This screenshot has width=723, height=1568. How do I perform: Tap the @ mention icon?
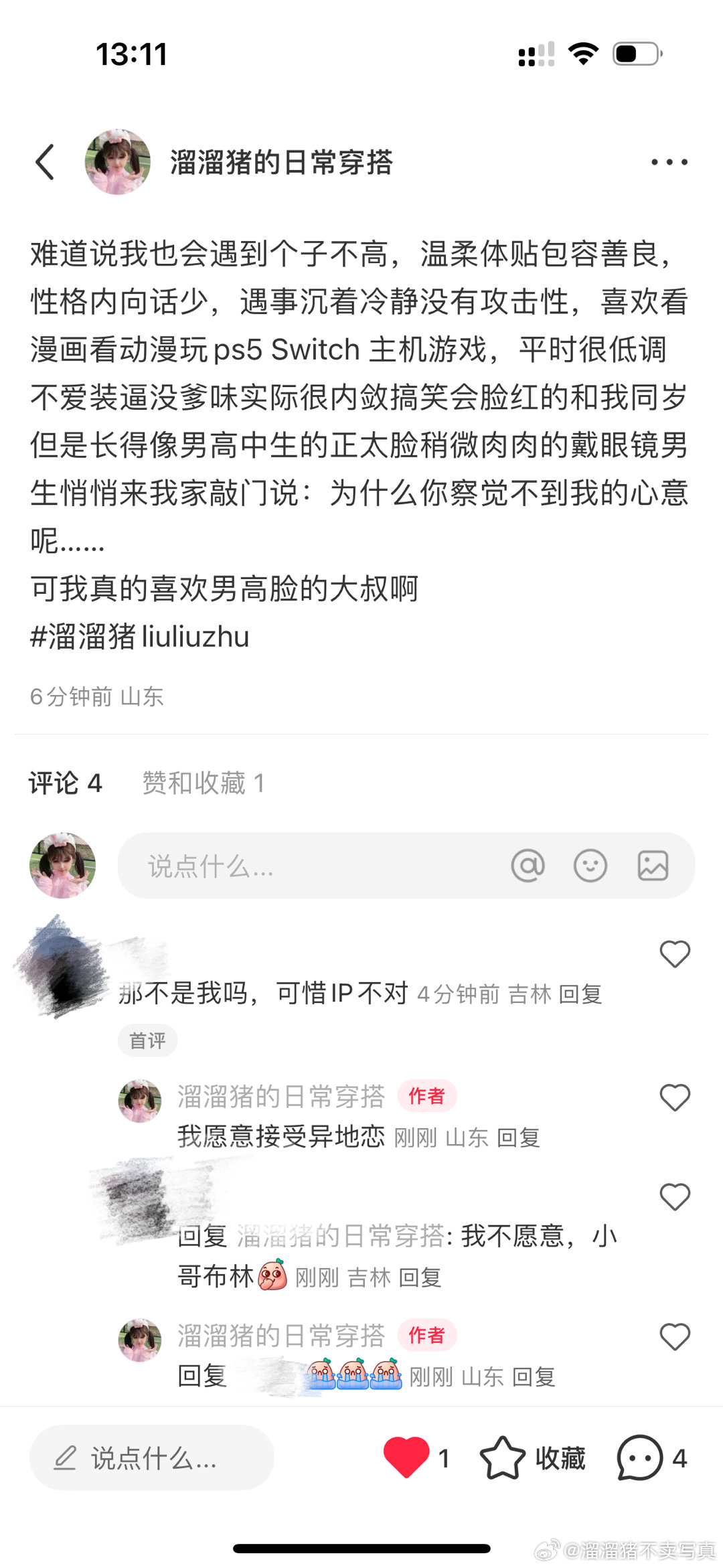pos(528,866)
